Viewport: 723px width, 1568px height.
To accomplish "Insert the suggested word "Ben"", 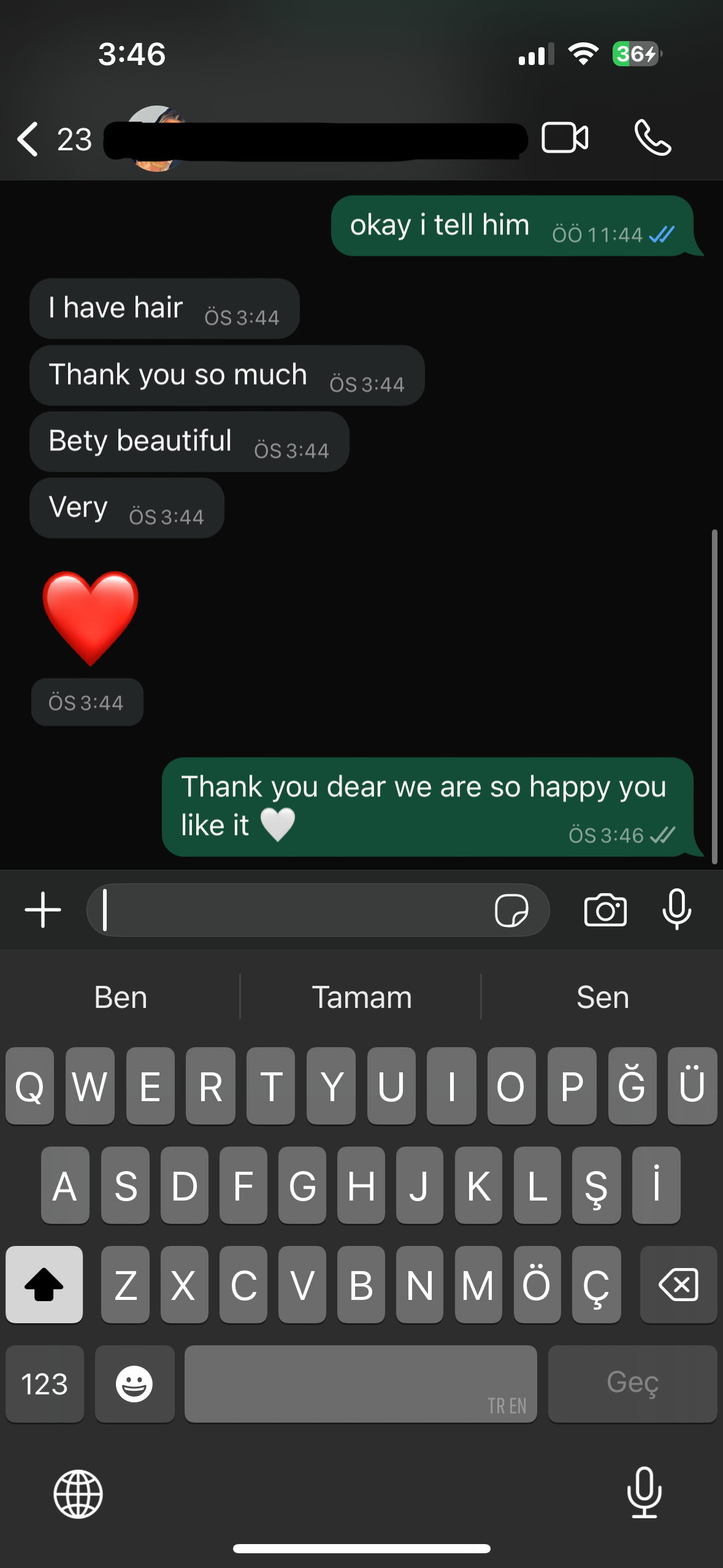I will 121,997.
